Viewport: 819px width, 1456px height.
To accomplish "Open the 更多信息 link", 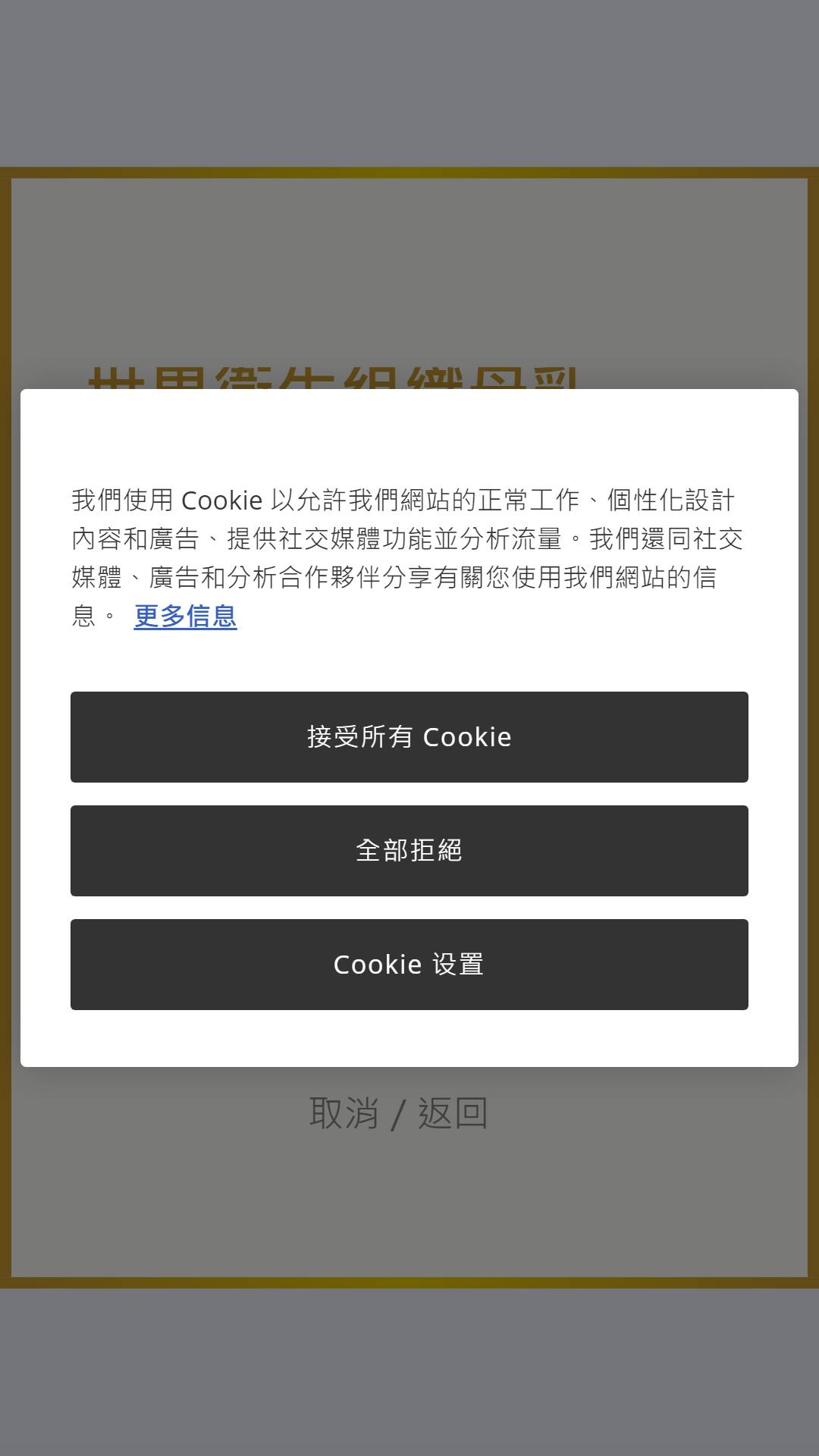I will (185, 616).
